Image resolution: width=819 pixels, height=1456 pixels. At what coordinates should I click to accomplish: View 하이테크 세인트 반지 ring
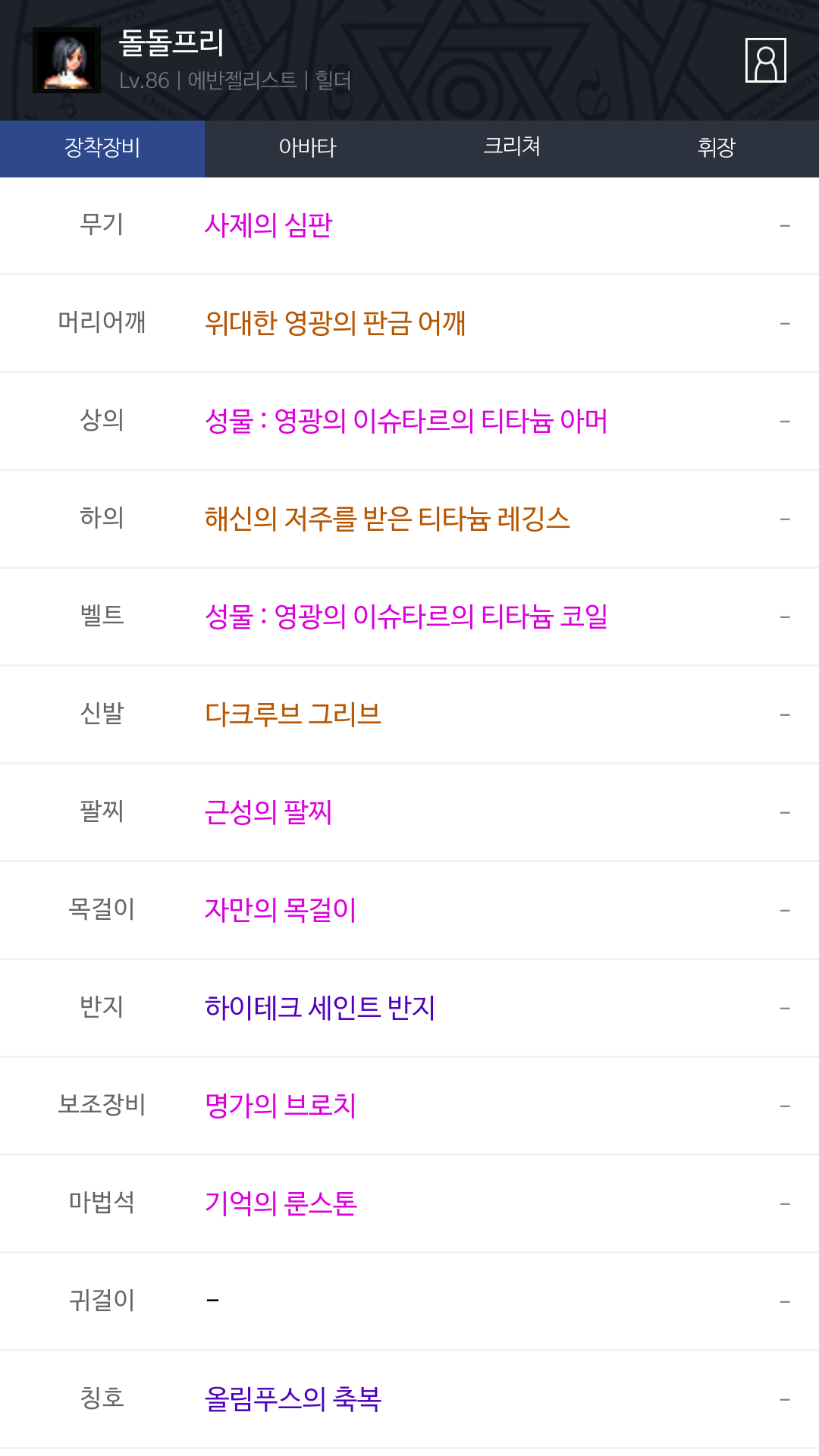point(320,1008)
